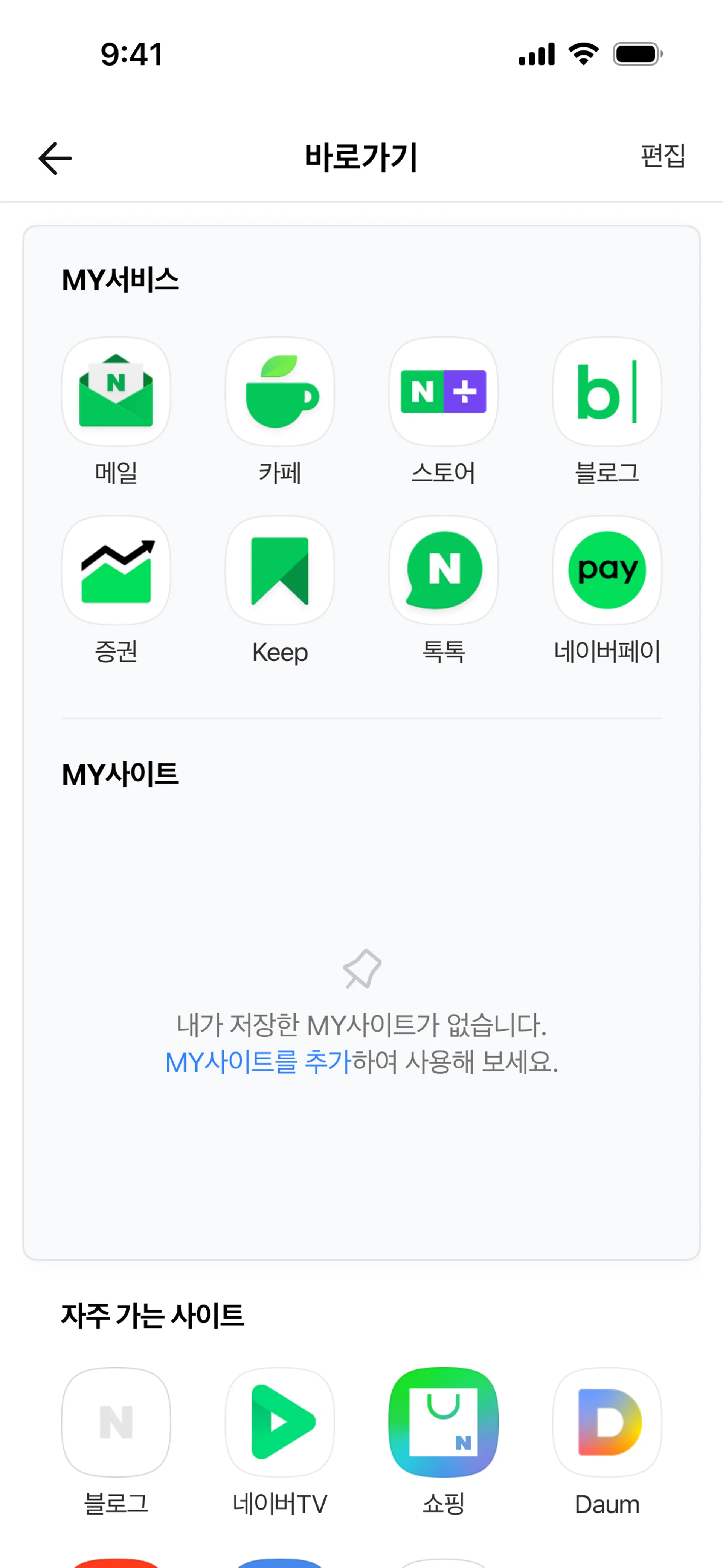Viewport: 723px width, 1568px height.
Task: Open 블로그 under 자주 가는 사이트
Action: pyautogui.click(x=116, y=1422)
